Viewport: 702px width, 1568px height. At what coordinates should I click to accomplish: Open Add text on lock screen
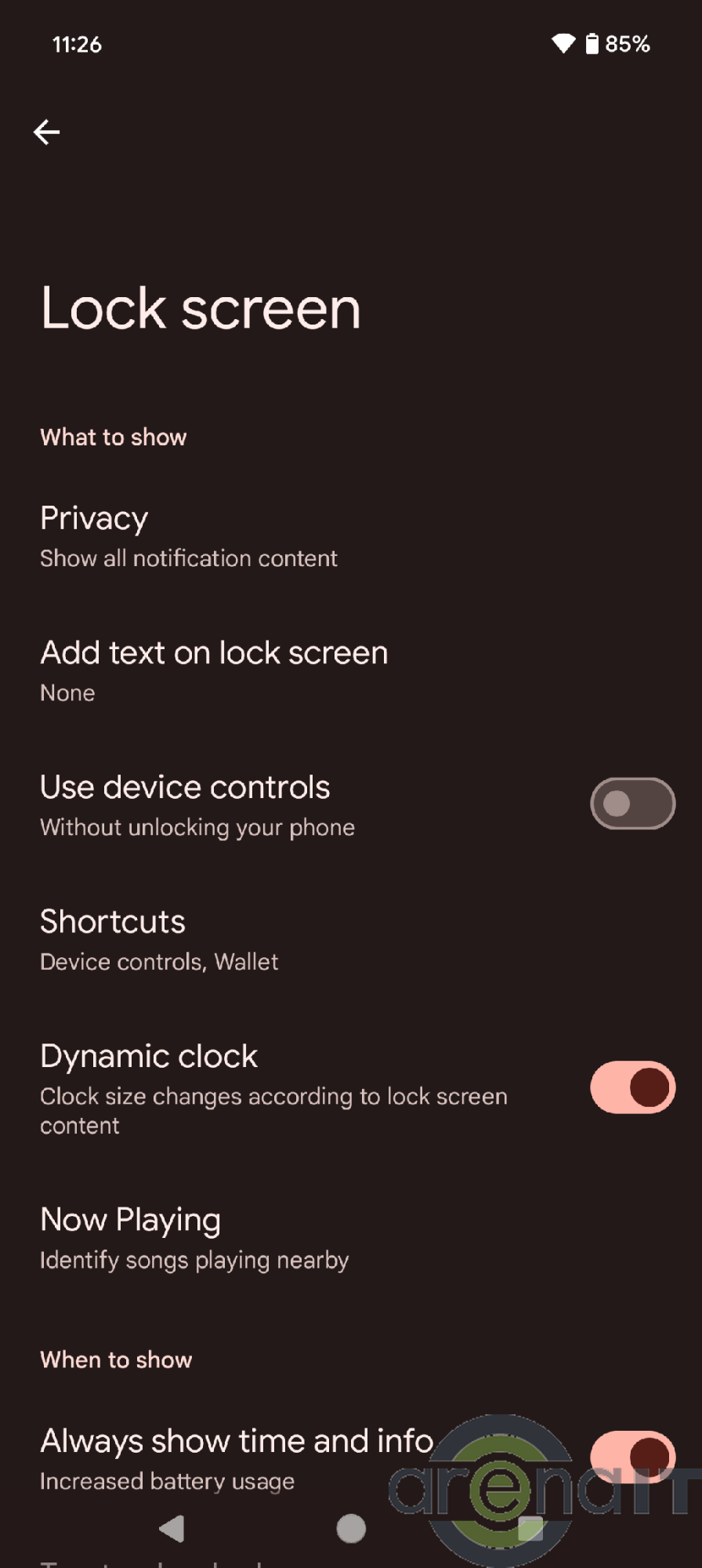[x=213, y=671]
